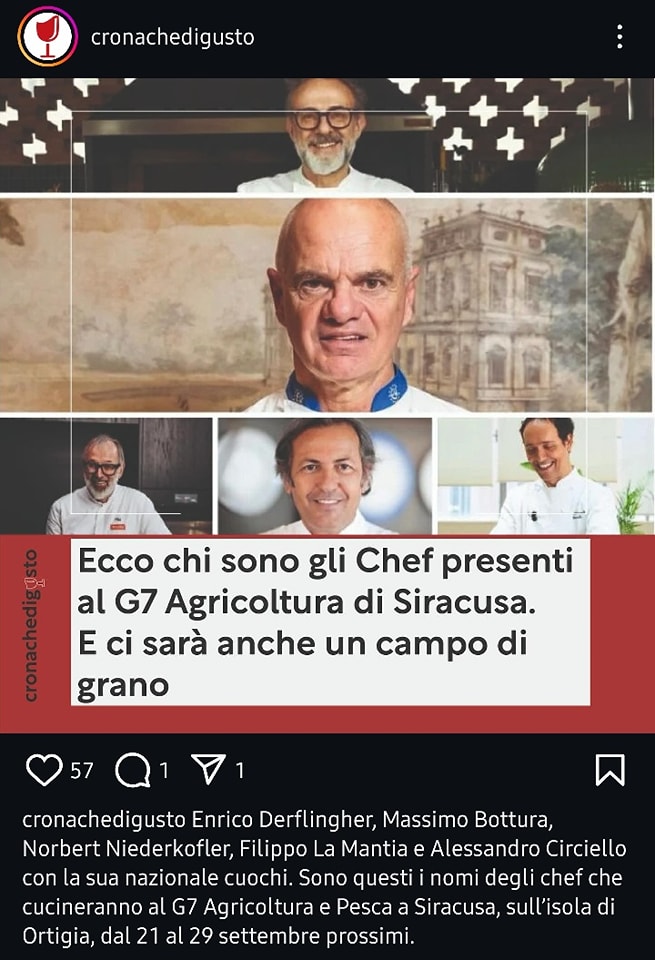Save this post with the bookmark
Image resolution: width=655 pixels, height=960 pixels.
coord(610,770)
